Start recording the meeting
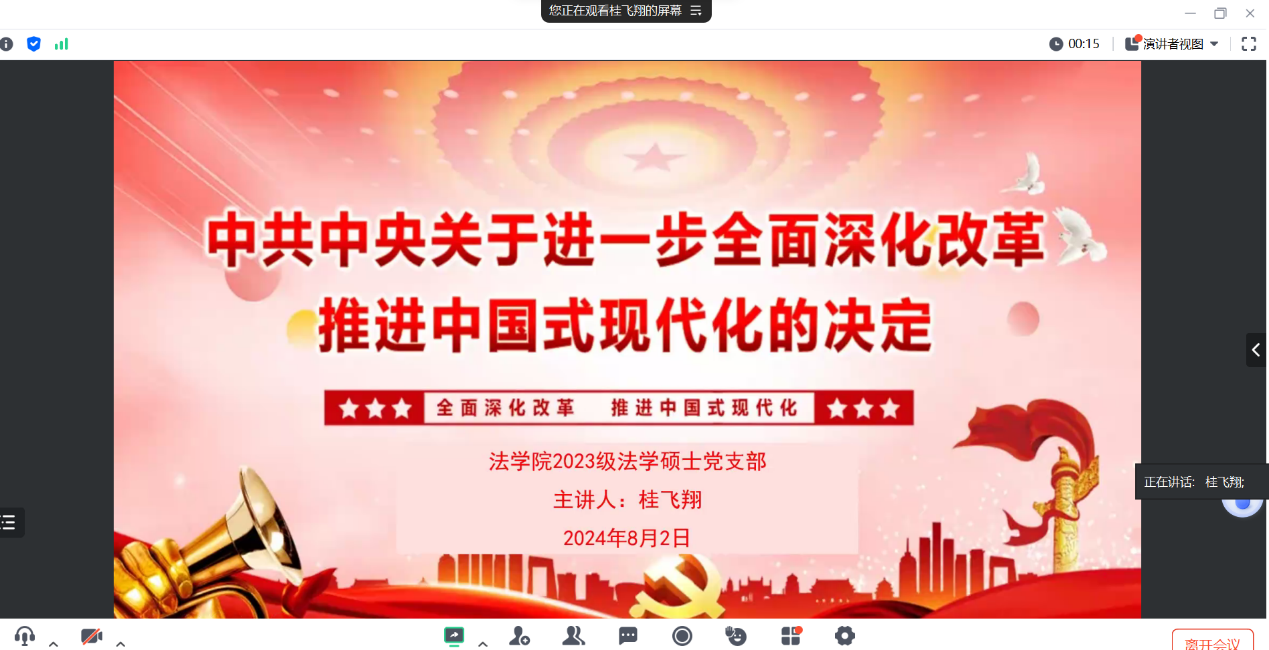This screenshot has width=1269, height=650. pyautogui.click(x=682, y=636)
